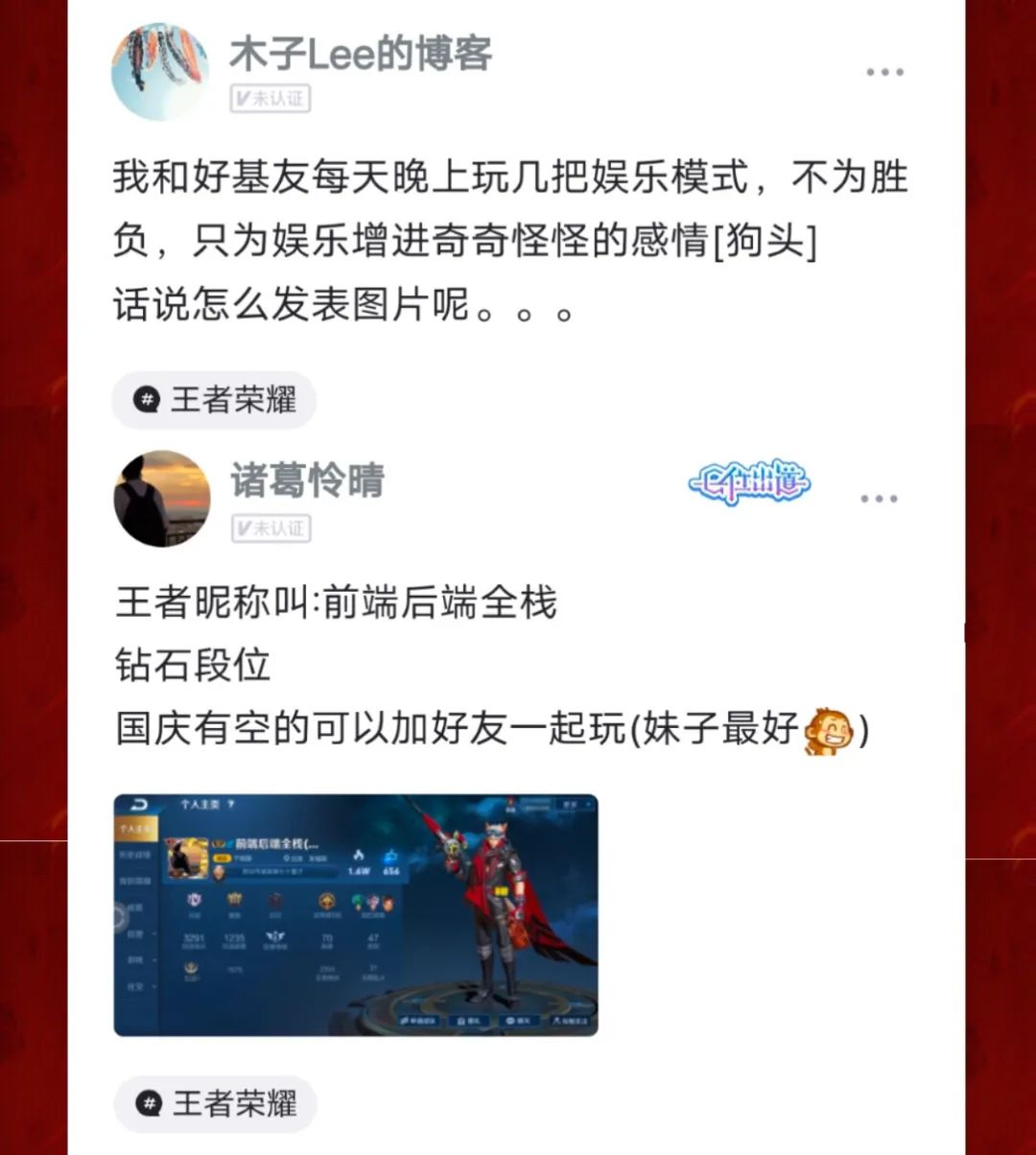Tap the username 木子Lee的博客
1036x1155 pixels.
tap(361, 55)
